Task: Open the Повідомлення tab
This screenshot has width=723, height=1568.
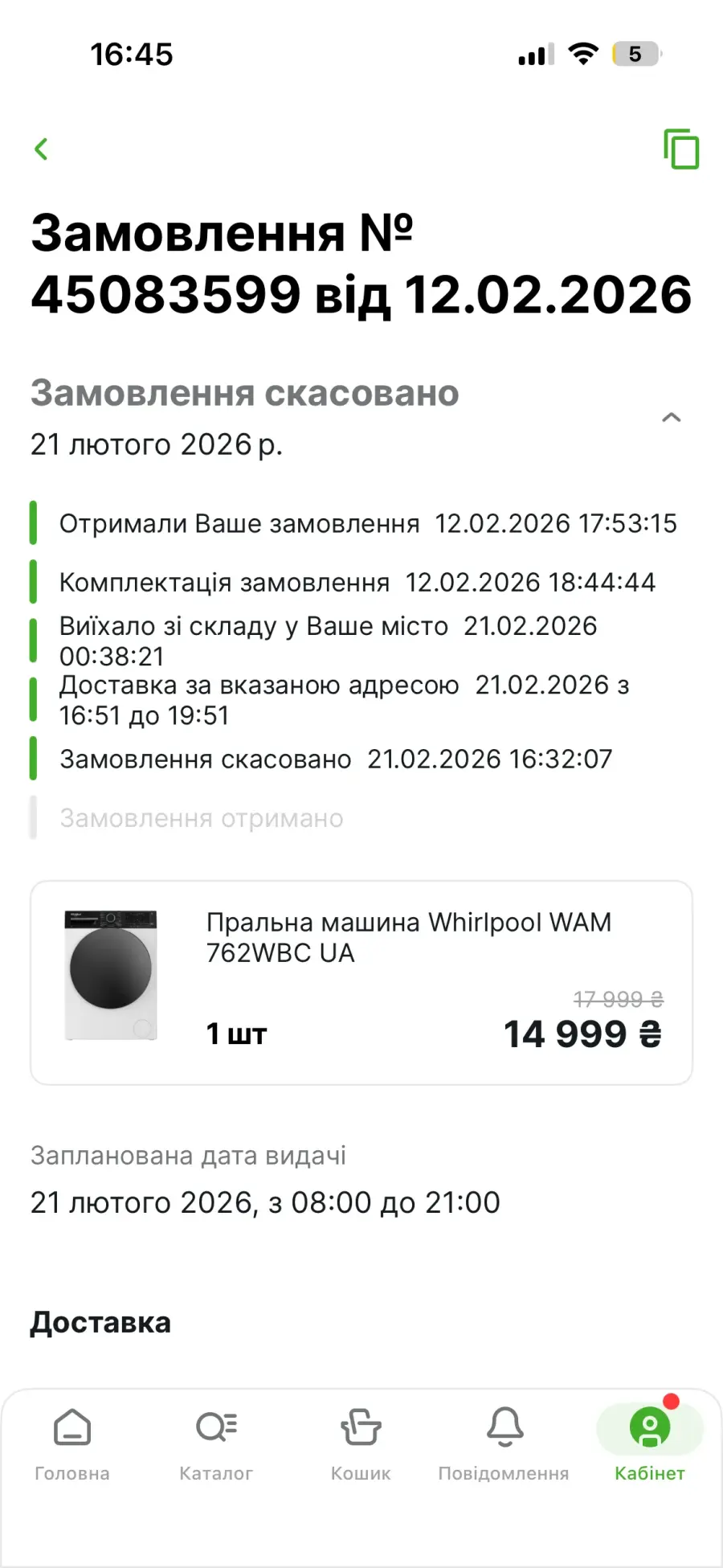Action: click(504, 1443)
